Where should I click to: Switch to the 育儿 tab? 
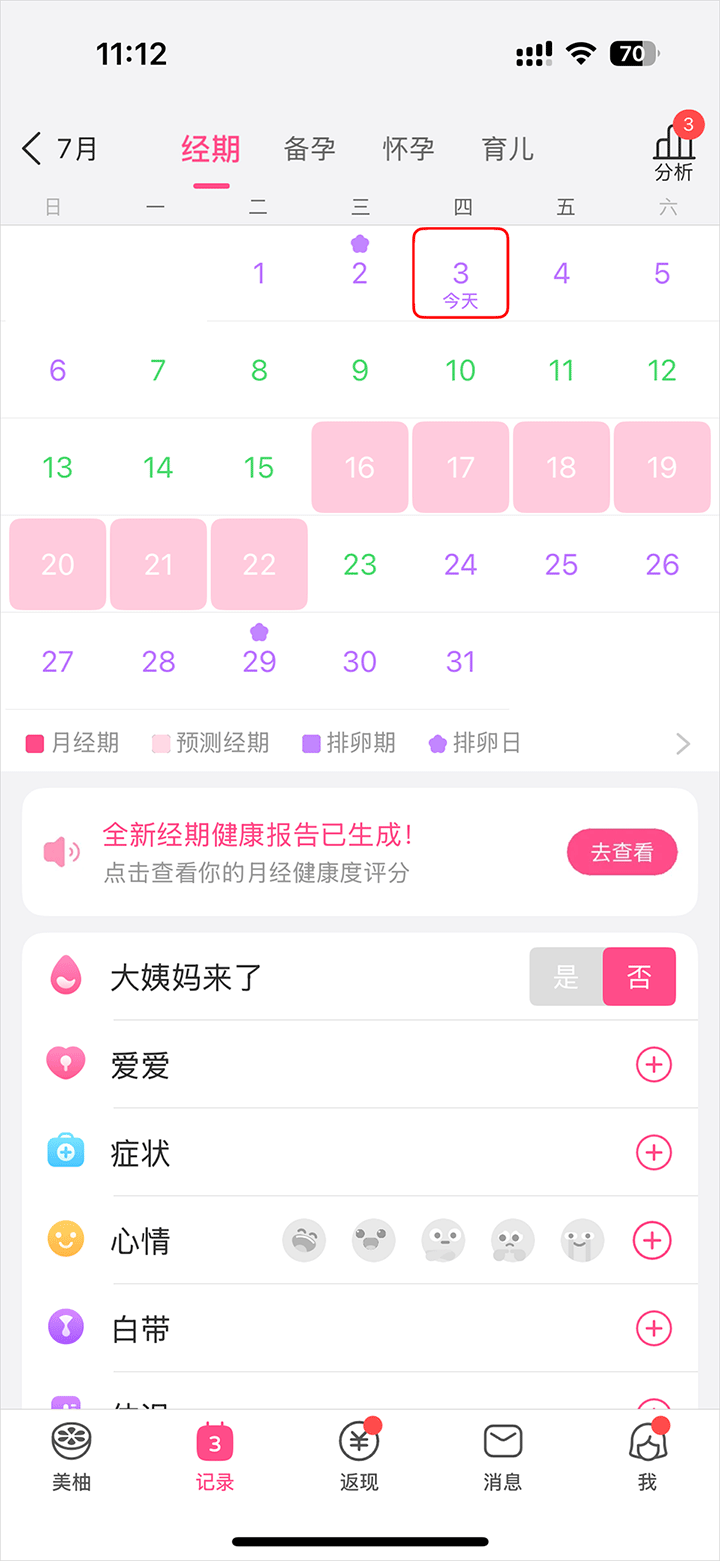point(507,149)
